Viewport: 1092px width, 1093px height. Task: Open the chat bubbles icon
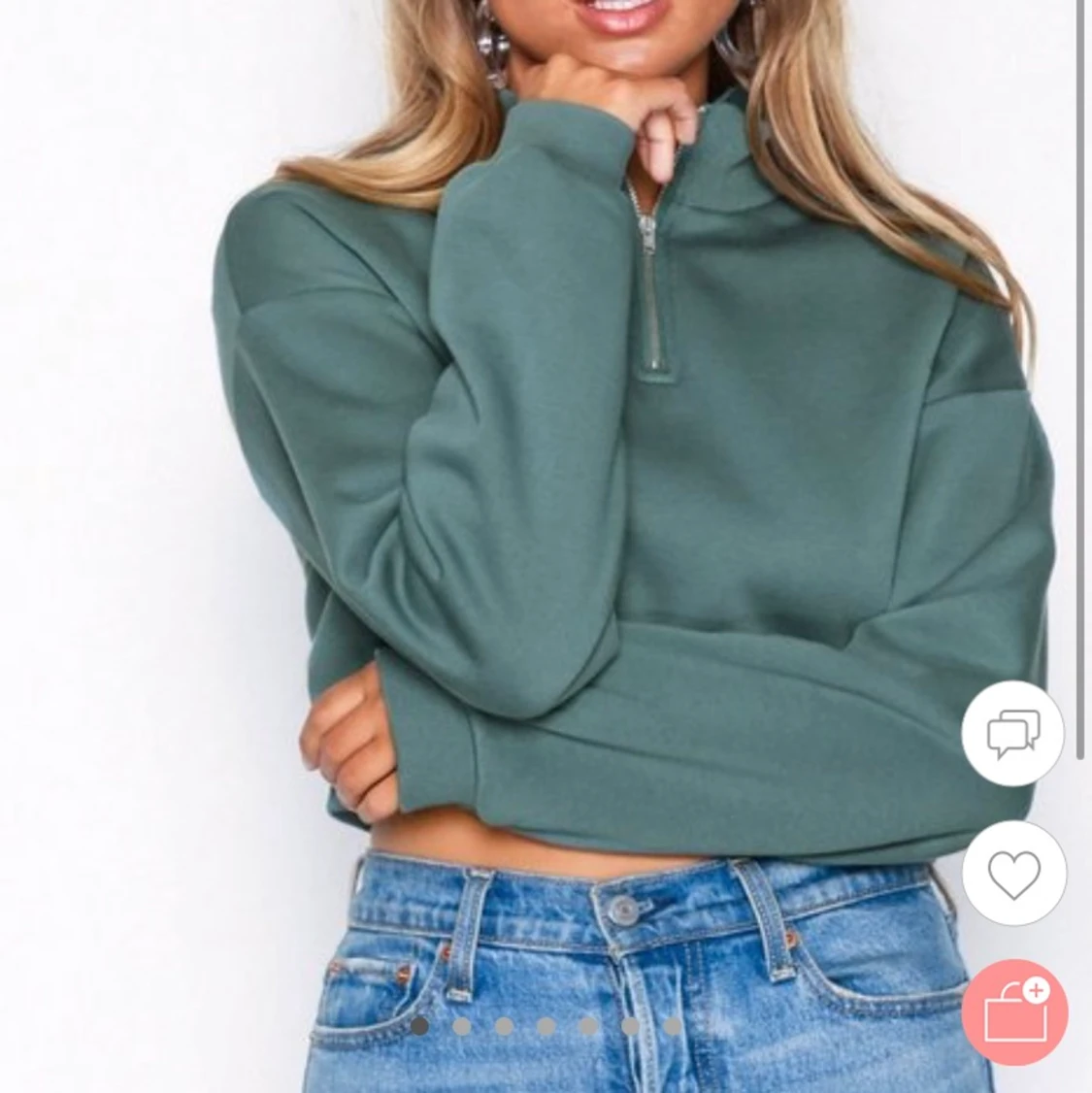[x=1012, y=733]
